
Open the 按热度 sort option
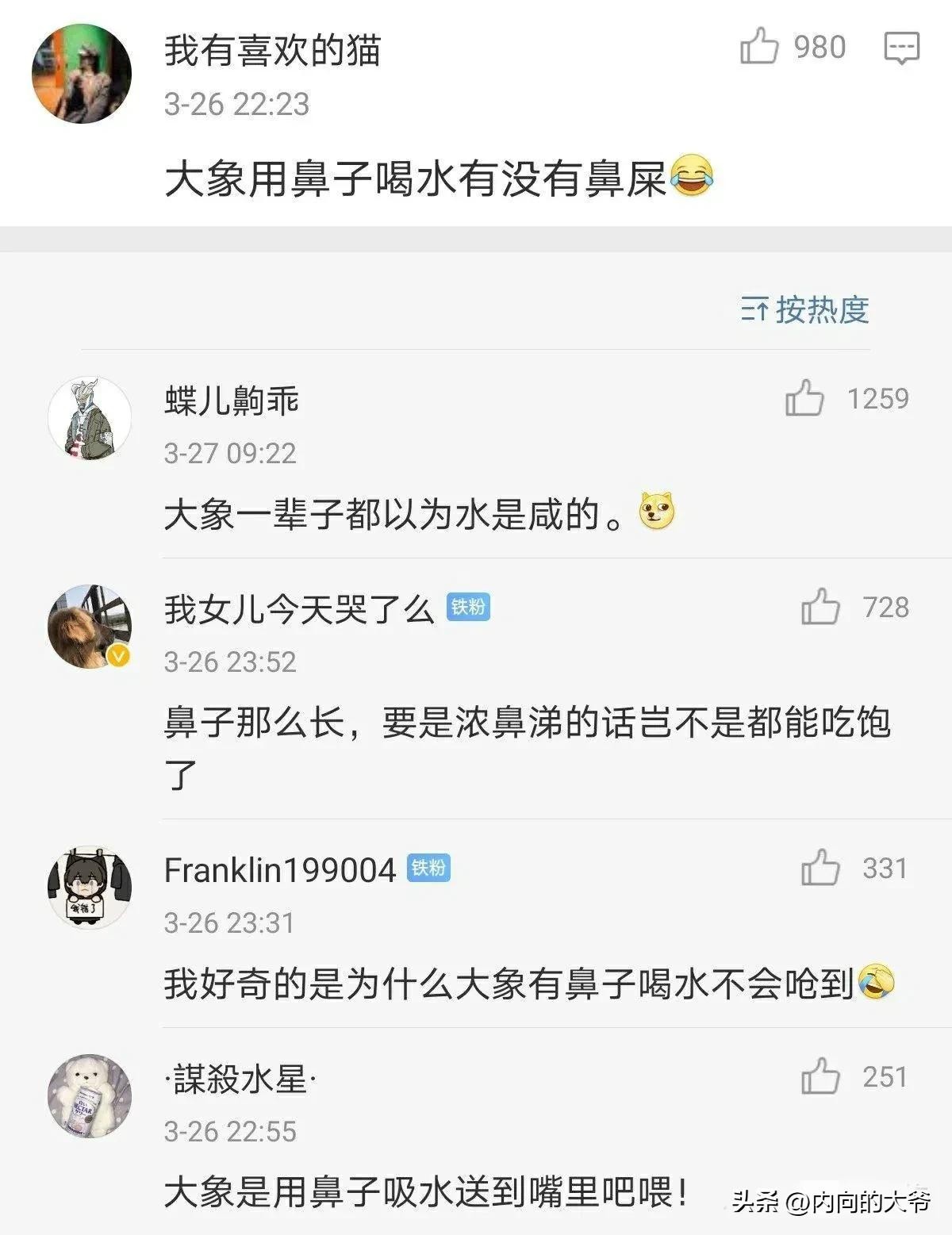point(805,309)
